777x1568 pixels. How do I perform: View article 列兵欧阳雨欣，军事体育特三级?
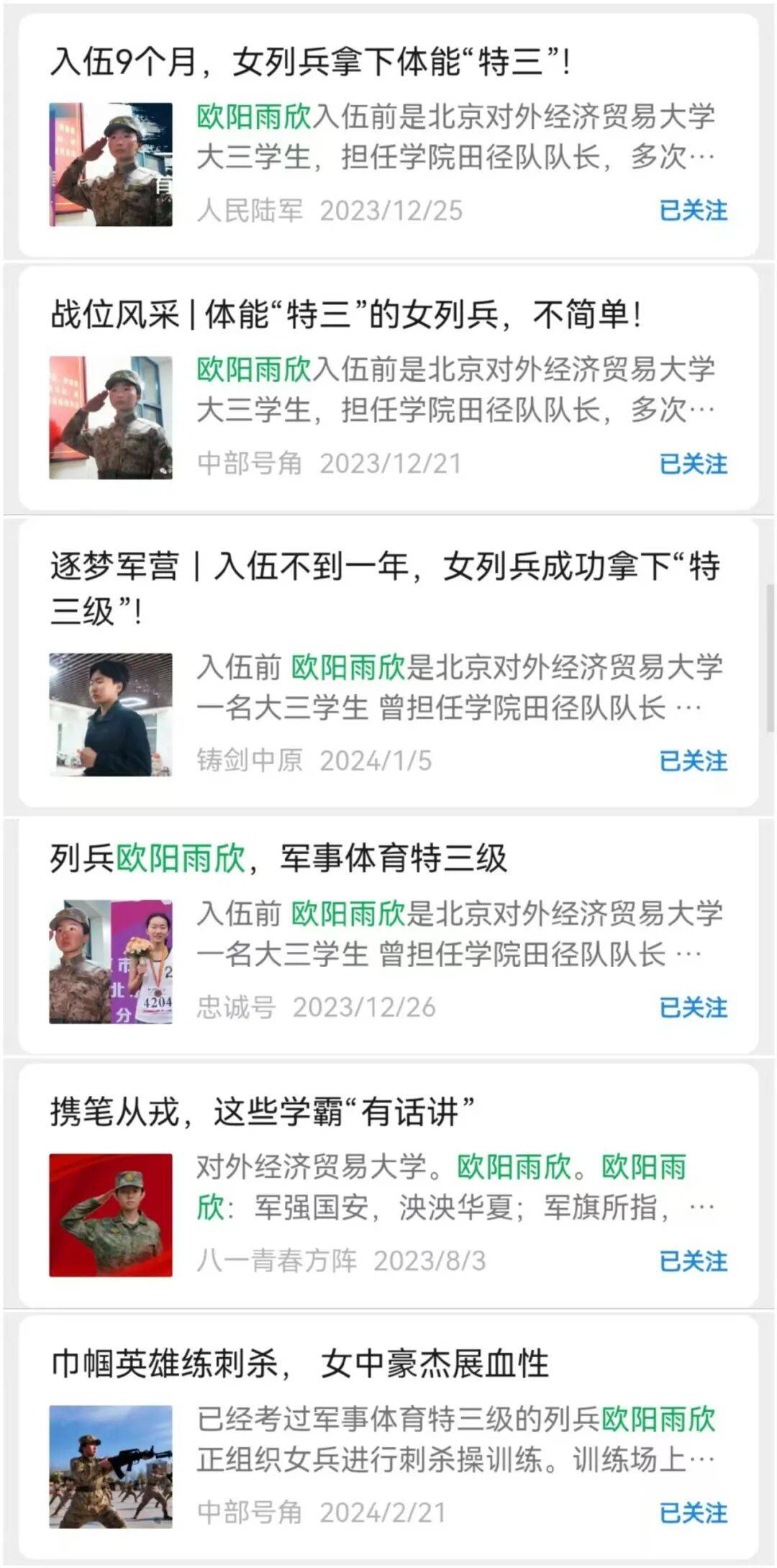[279, 858]
